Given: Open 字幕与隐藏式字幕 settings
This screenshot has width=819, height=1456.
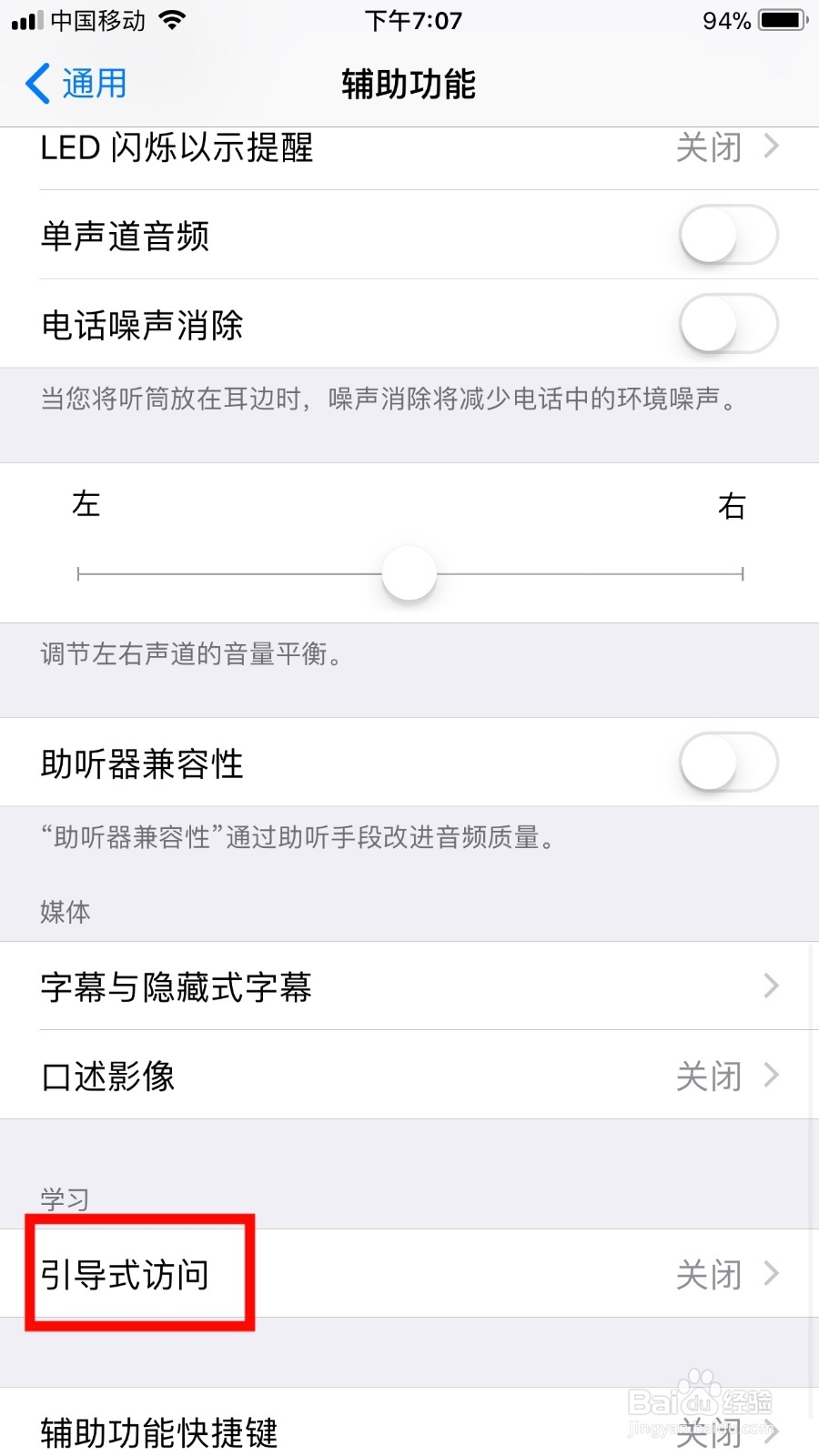Looking at the screenshot, I should click(409, 986).
